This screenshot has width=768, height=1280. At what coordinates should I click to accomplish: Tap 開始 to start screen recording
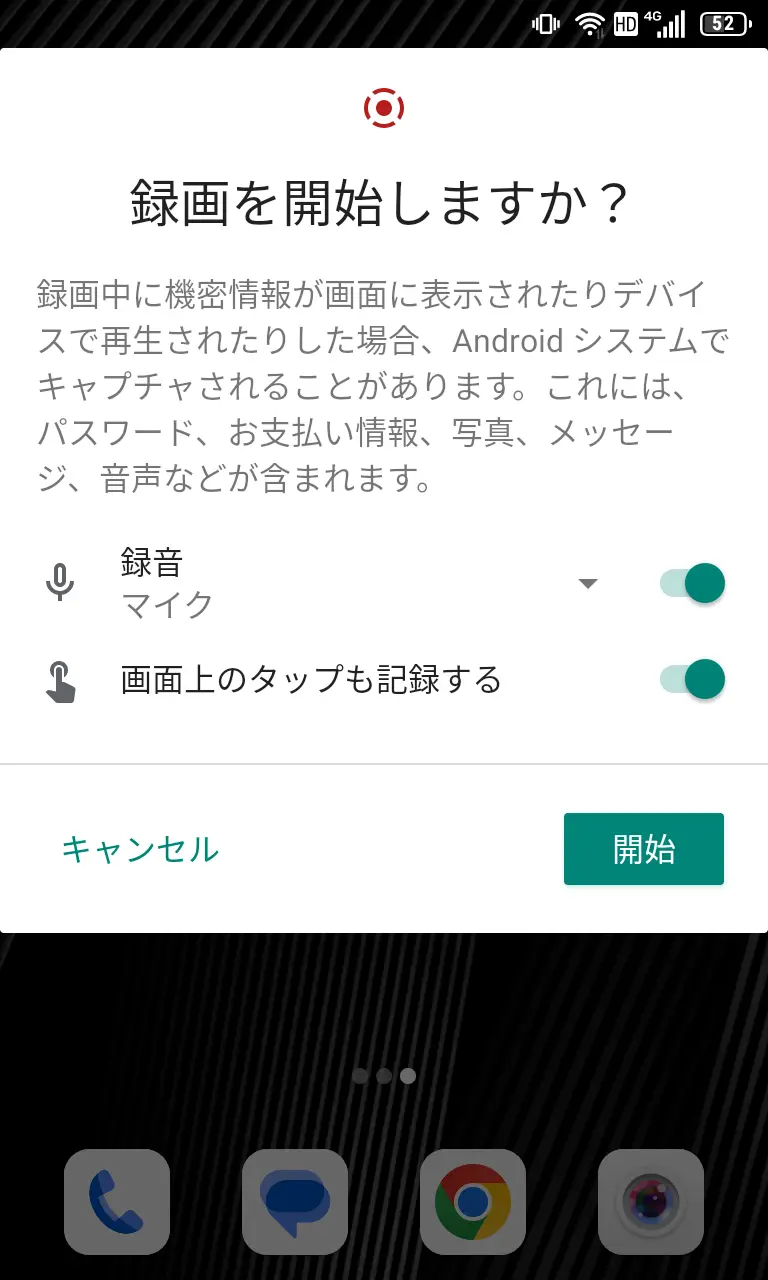(x=643, y=849)
